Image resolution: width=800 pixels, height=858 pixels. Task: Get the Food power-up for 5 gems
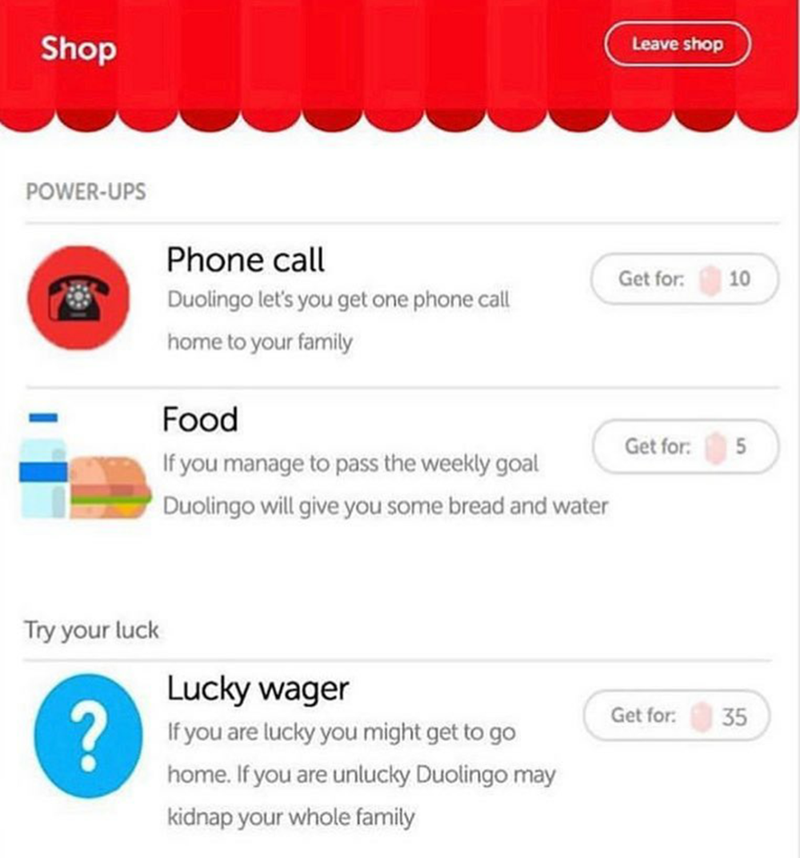pyautogui.click(x=684, y=447)
